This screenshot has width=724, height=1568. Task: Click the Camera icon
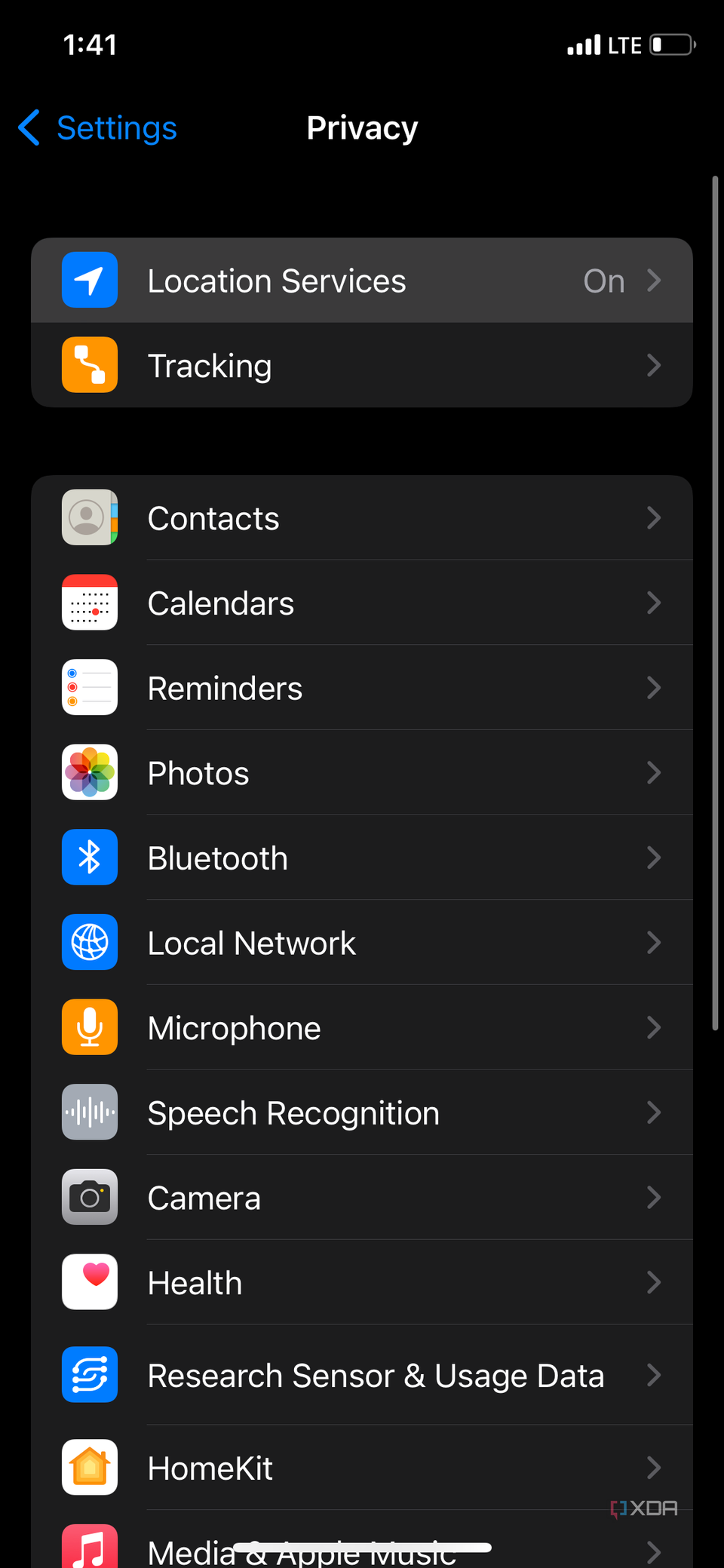(x=89, y=1197)
